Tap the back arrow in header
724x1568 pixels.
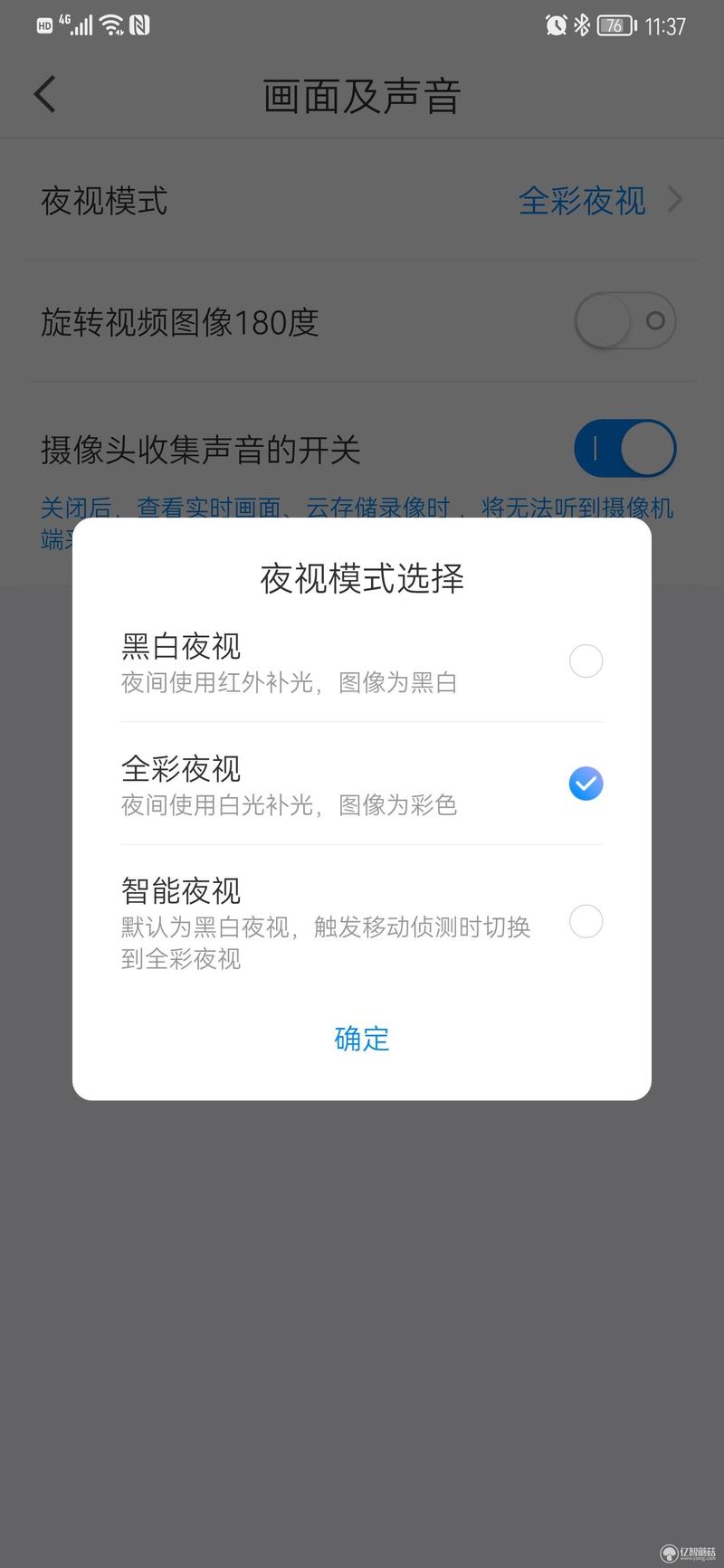pos(45,95)
